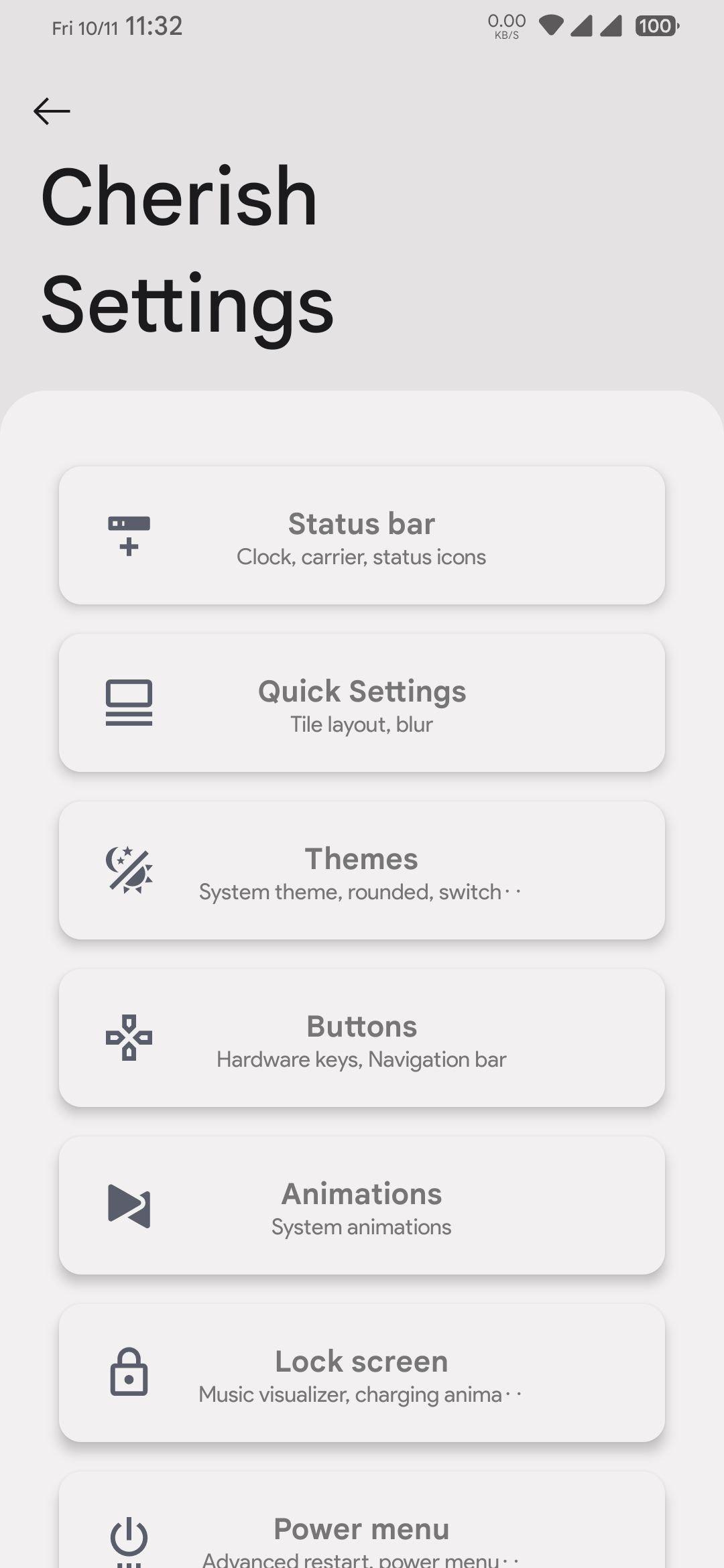Open Animations system animations settings
The height and width of the screenshot is (1568, 724).
coord(362,1206)
